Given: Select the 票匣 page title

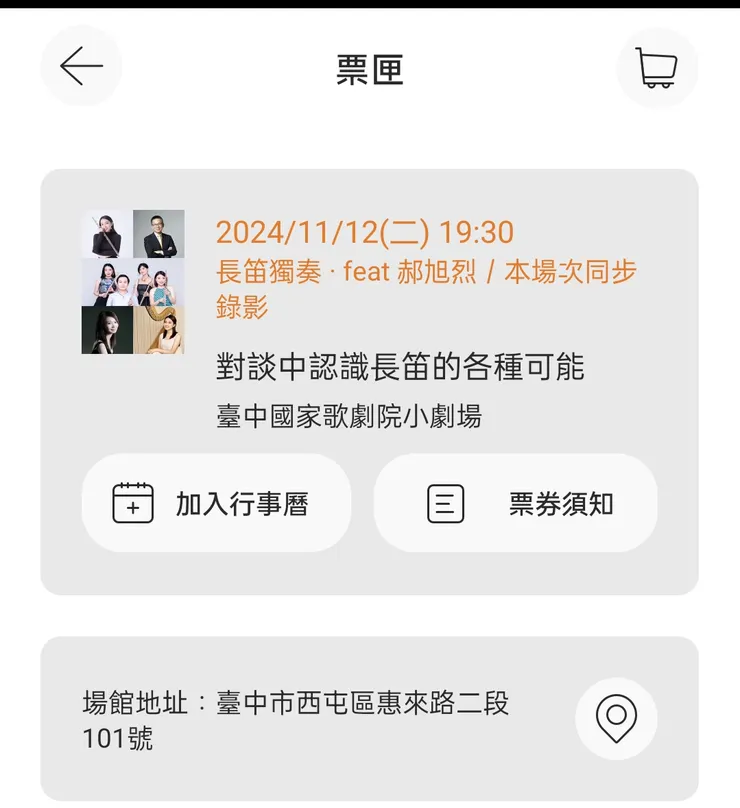Looking at the screenshot, I should tap(370, 70).
